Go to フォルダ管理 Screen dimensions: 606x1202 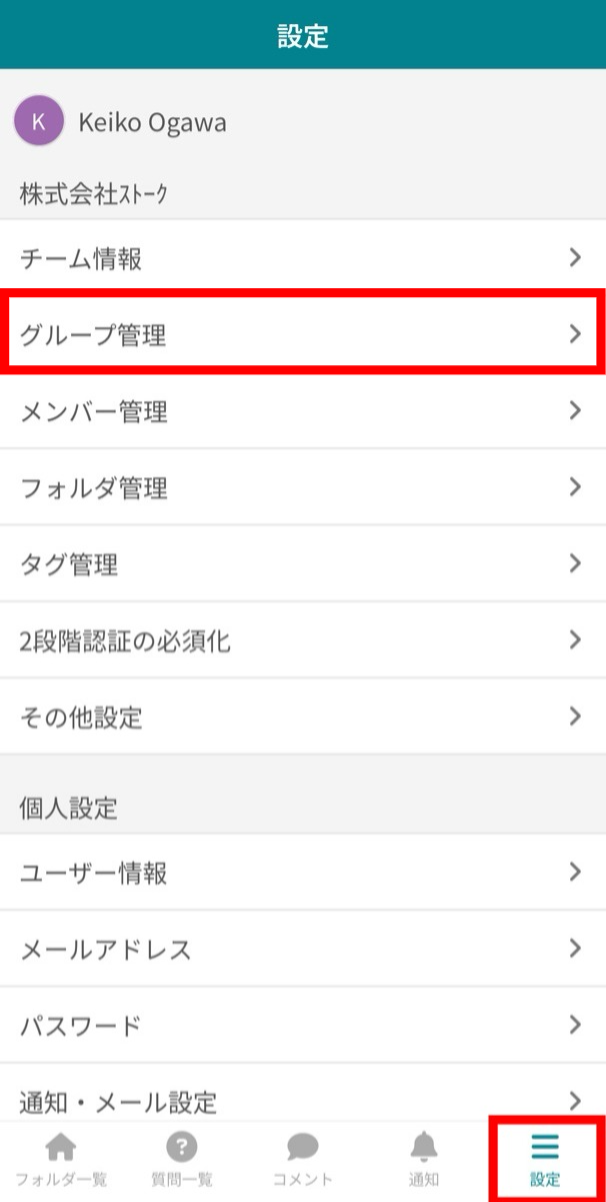click(x=303, y=487)
